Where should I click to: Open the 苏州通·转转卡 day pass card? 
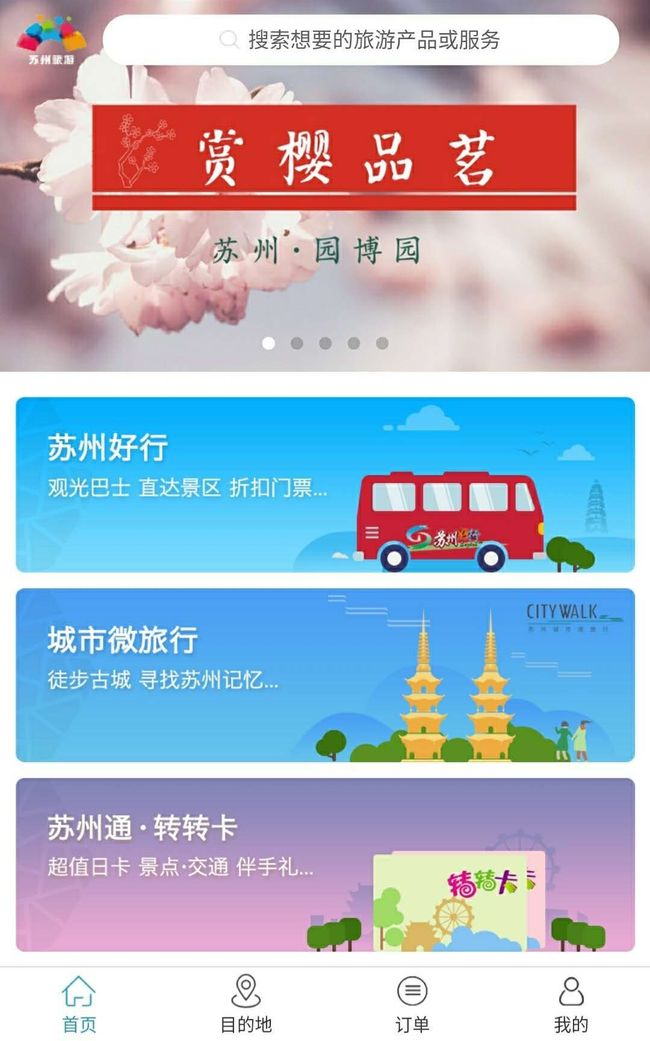click(325, 865)
